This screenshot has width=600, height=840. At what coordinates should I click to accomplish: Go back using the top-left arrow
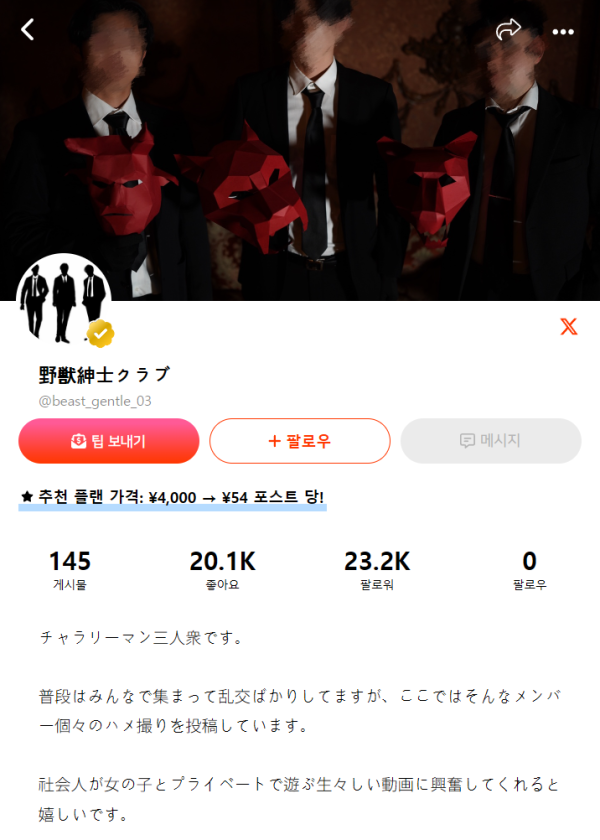coord(28,30)
